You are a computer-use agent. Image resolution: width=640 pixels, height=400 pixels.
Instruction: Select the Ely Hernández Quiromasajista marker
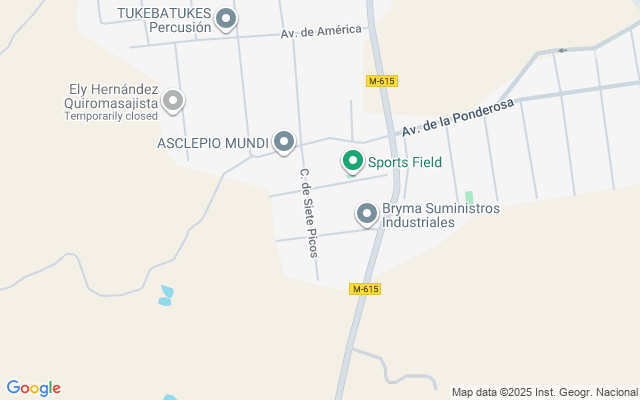coord(174,100)
